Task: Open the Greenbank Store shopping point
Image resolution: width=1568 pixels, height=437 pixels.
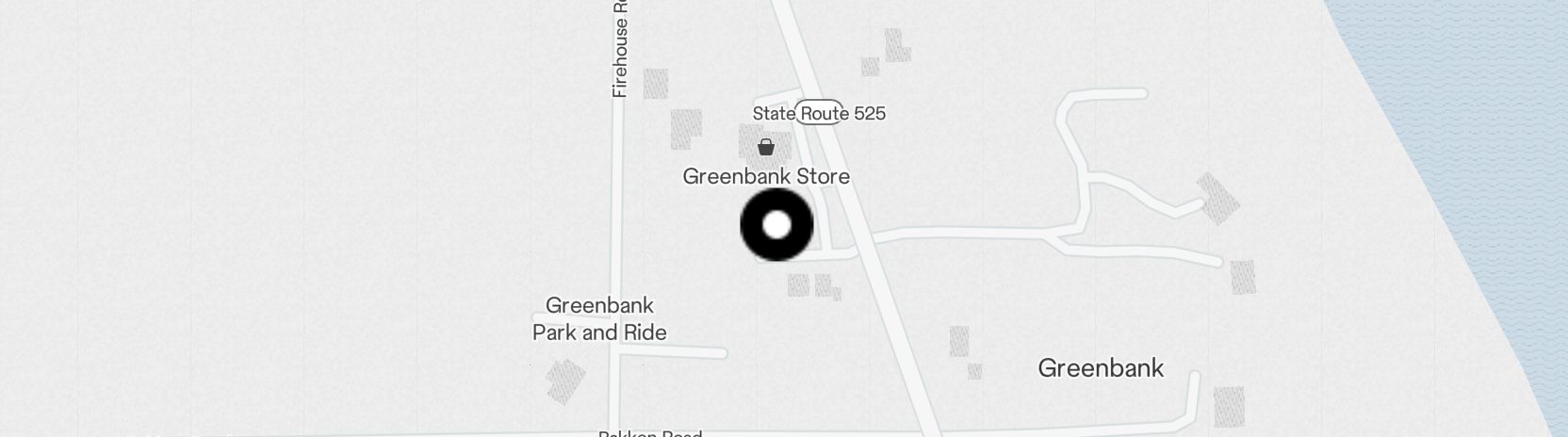Action: (x=766, y=148)
